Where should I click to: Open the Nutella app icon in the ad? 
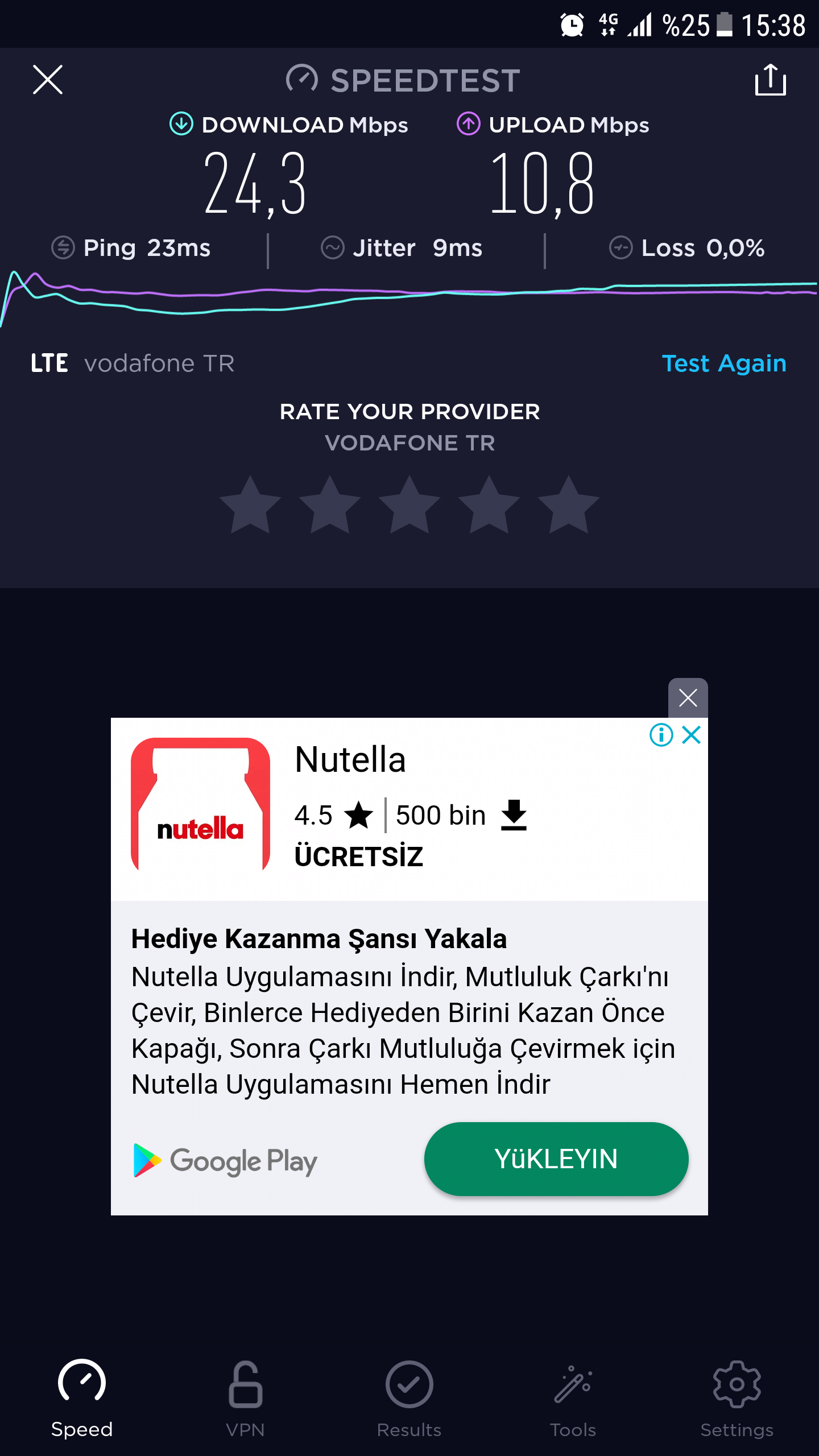tap(200, 804)
